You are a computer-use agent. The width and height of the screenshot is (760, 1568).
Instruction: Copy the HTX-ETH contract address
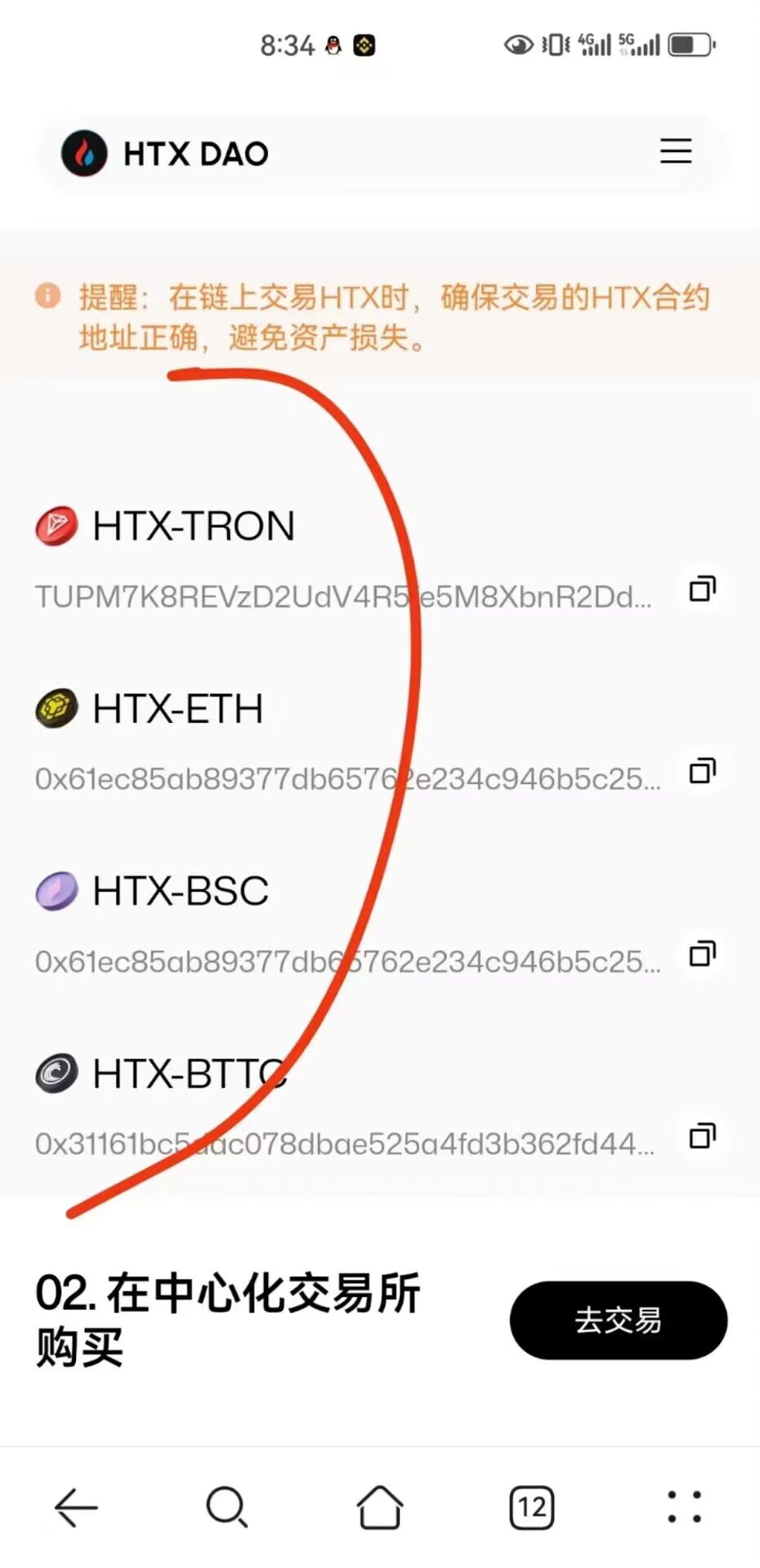coord(703,771)
